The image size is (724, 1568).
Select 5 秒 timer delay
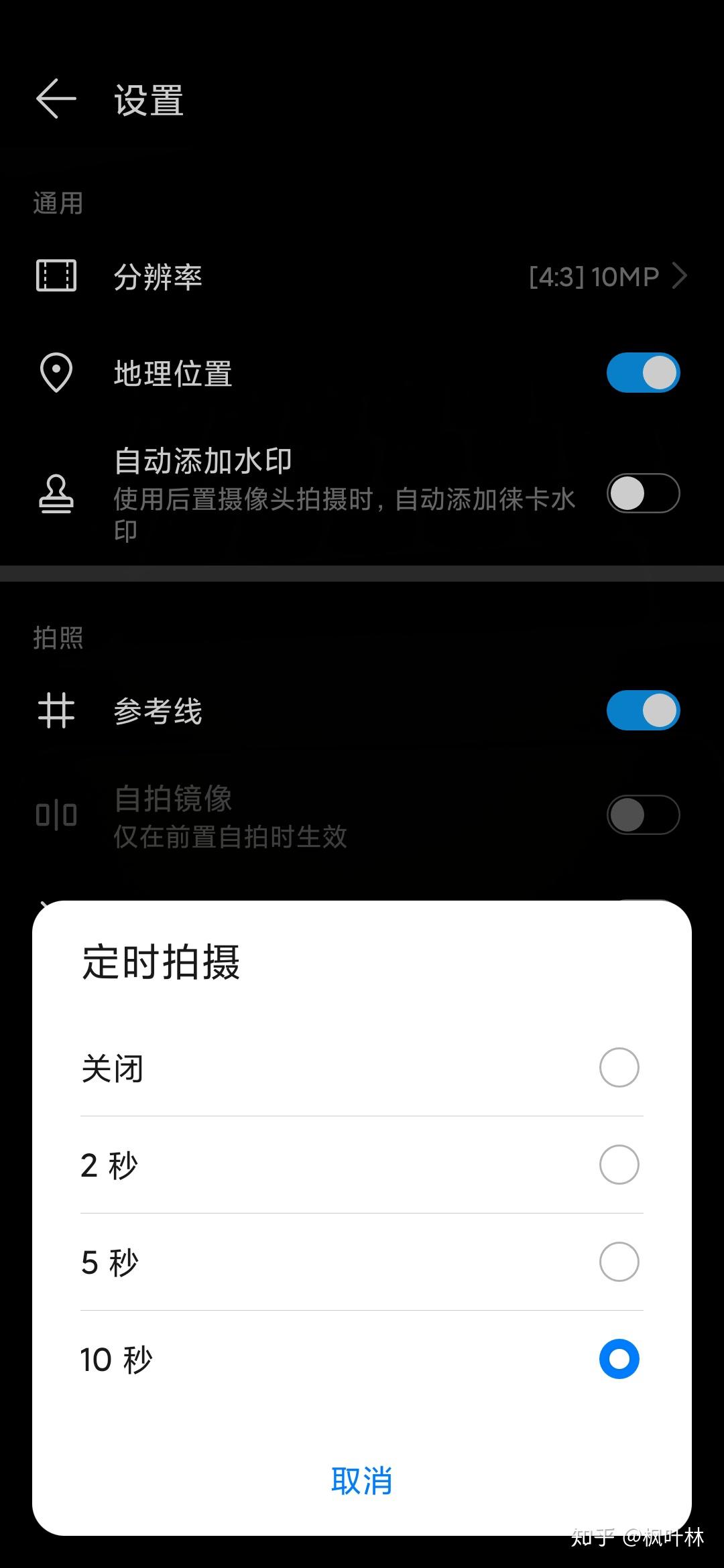click(x=618, y=1262)
